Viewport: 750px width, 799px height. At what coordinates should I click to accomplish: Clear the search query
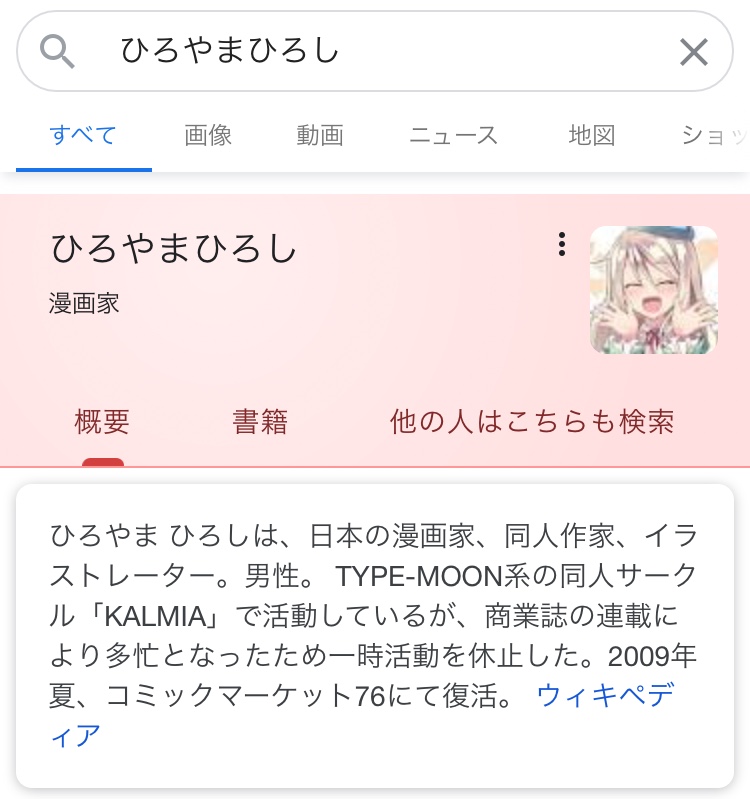(693, 52)
